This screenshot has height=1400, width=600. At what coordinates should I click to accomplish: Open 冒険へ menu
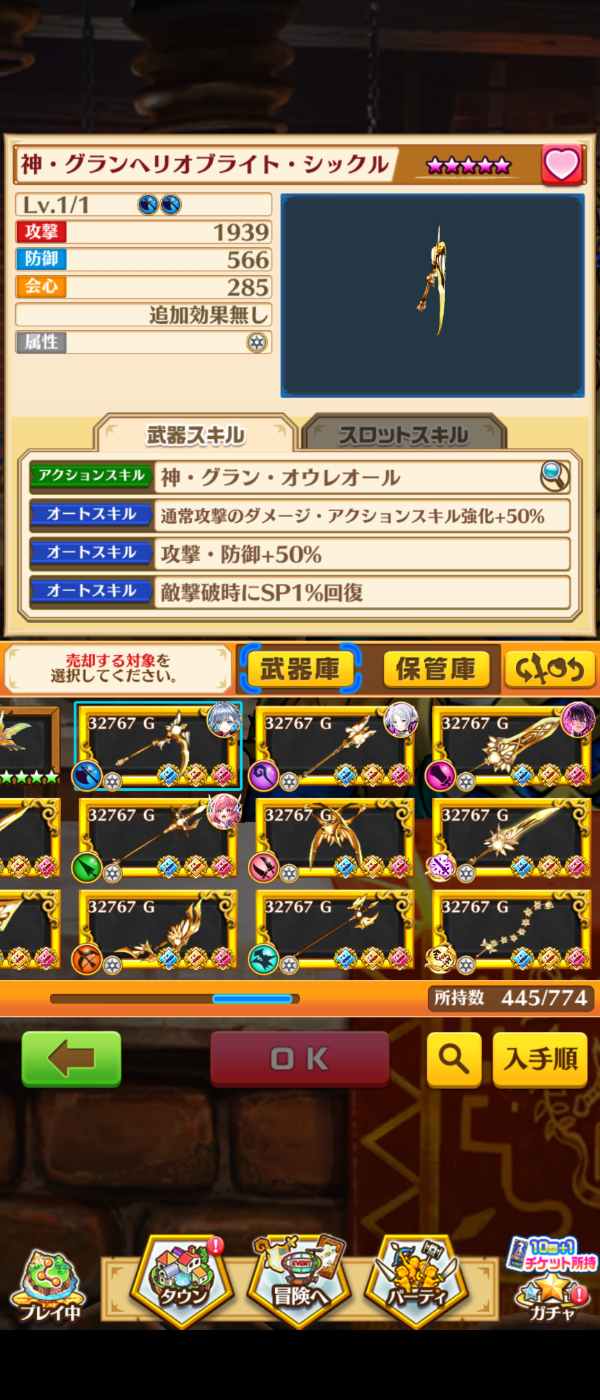pyautogui.click(x=299, y=1284)
